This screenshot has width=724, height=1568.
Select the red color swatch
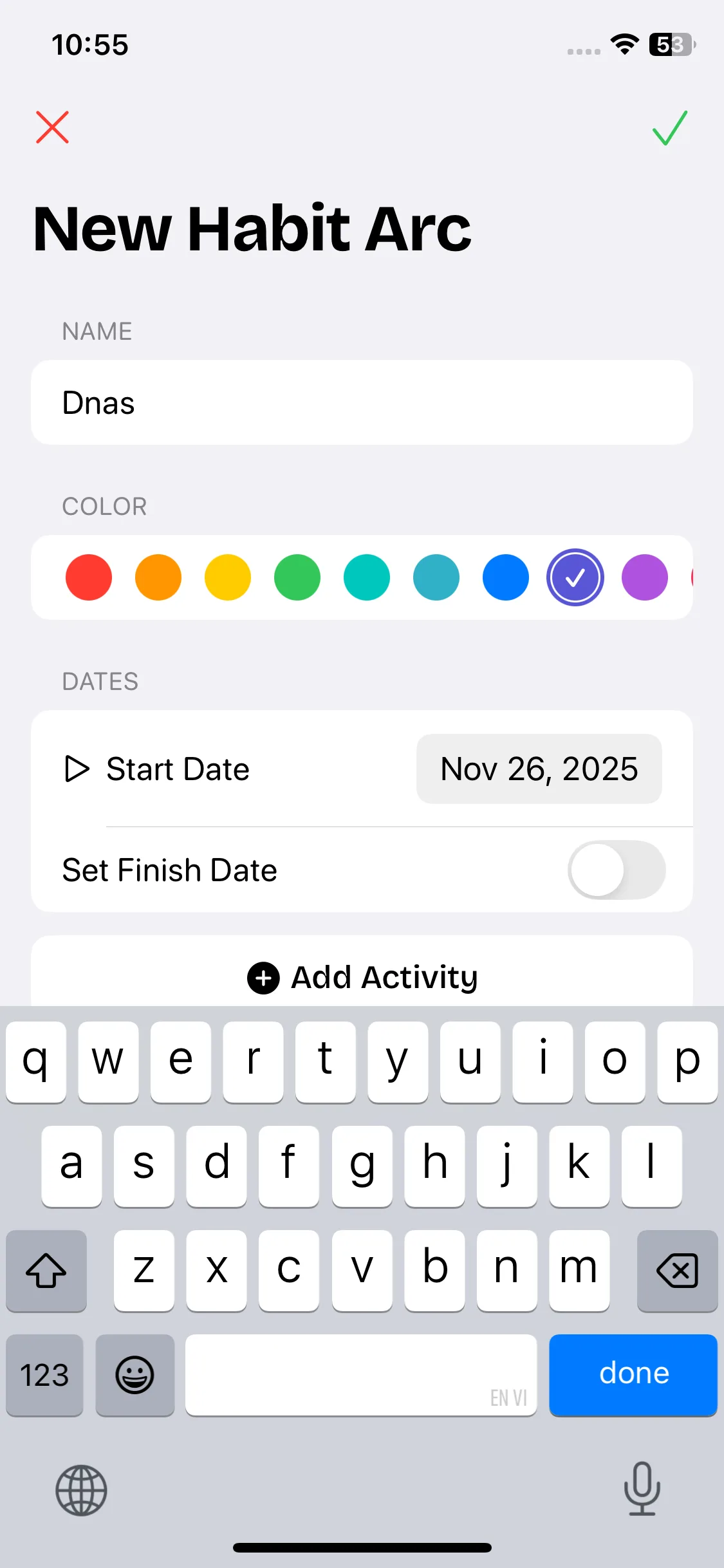(x=89, y=577)
